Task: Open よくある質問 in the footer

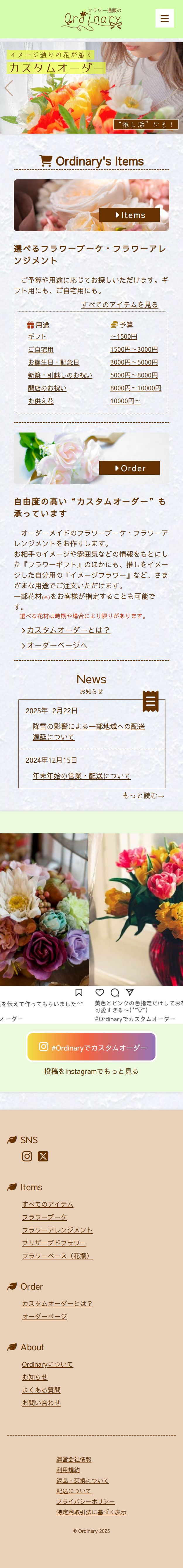Action: [x=41, y=1390]
